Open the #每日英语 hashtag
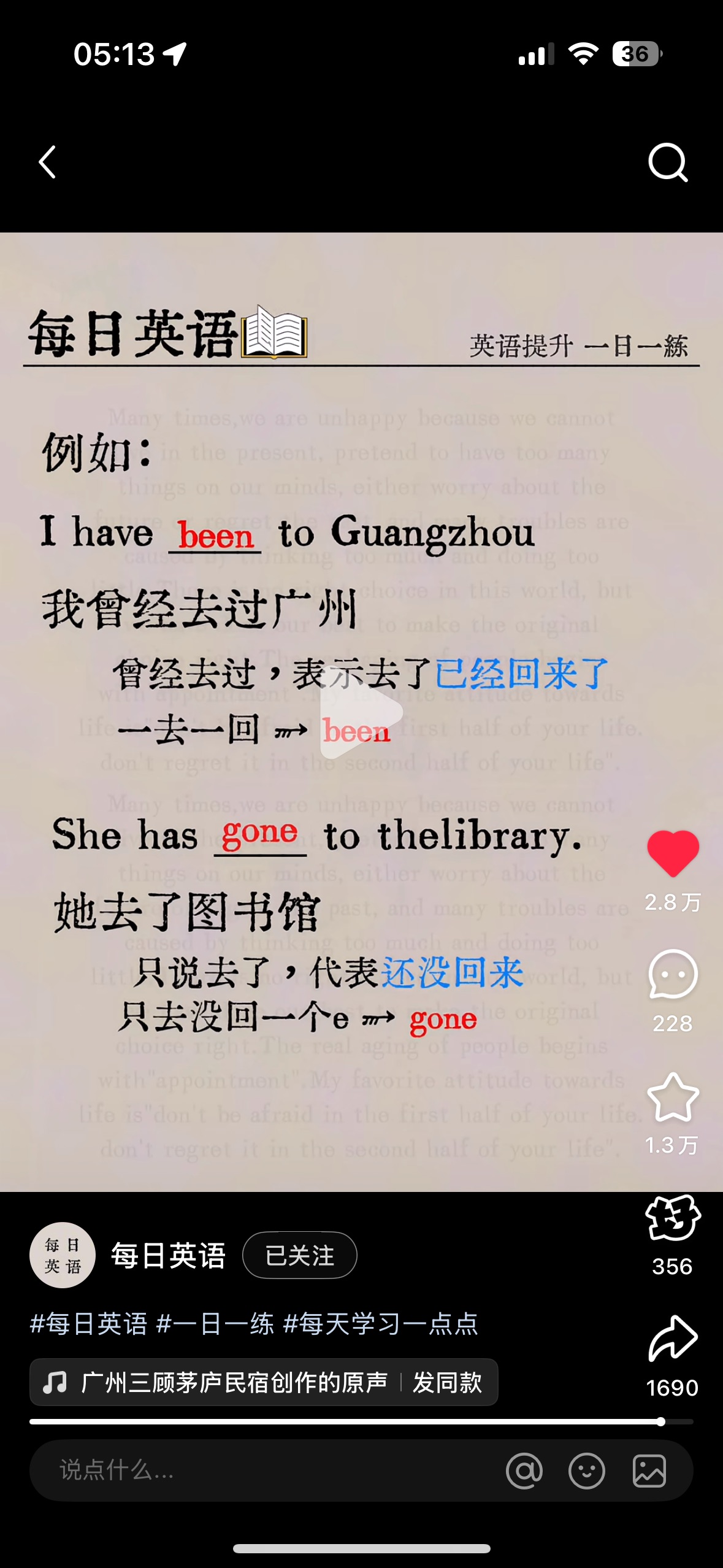 pos(89,1324)
